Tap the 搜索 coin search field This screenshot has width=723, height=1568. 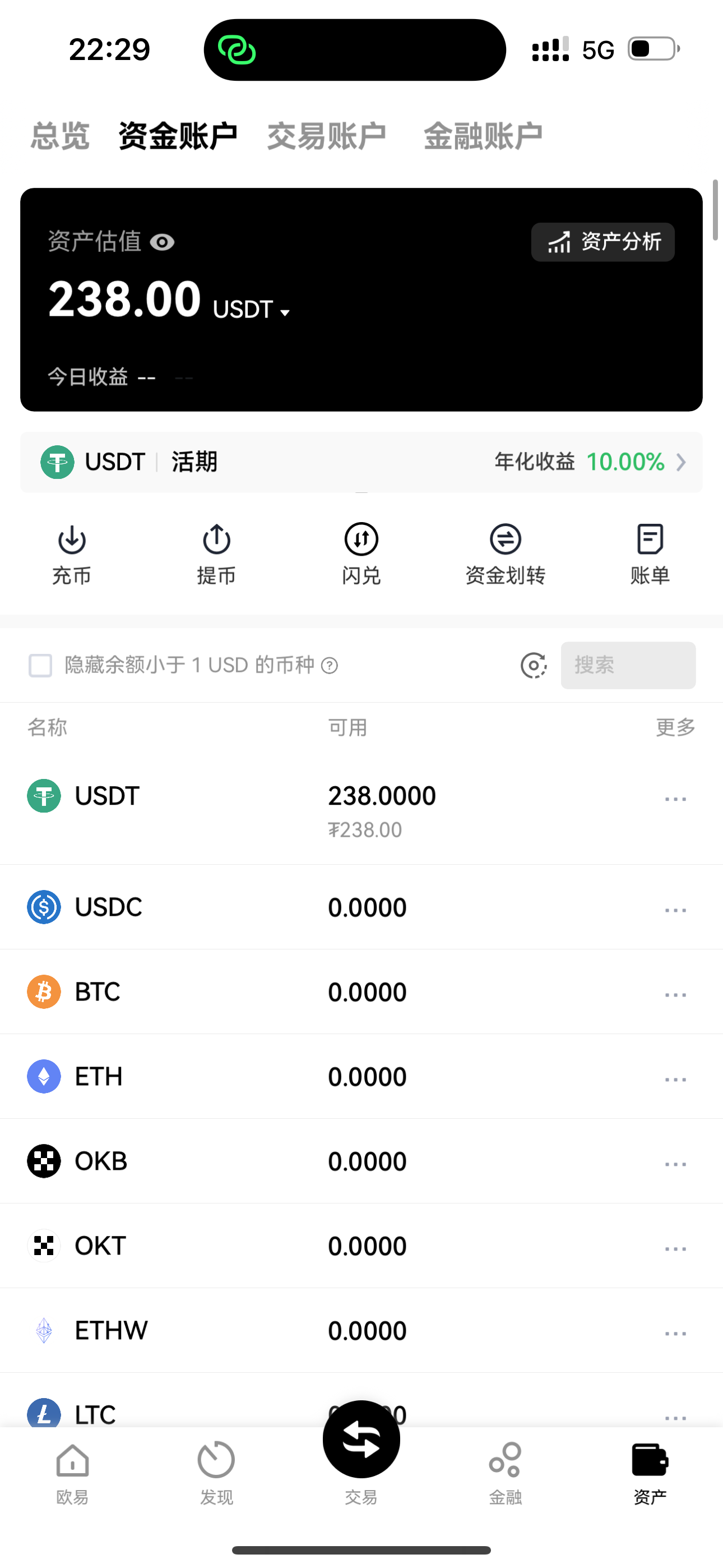[x=628, y=665]
